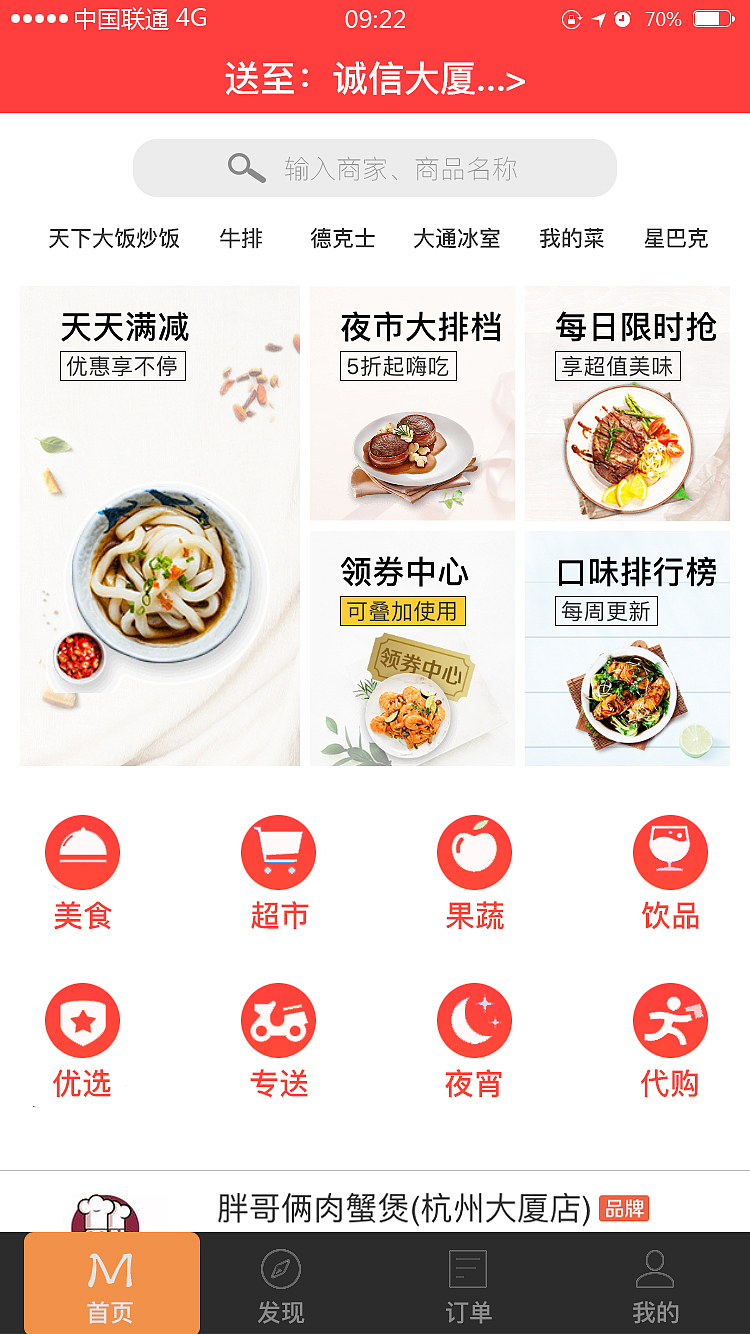Tap the 专送 scooter delivery icon
The image size is (750, 1334).
pos(278,1019)
